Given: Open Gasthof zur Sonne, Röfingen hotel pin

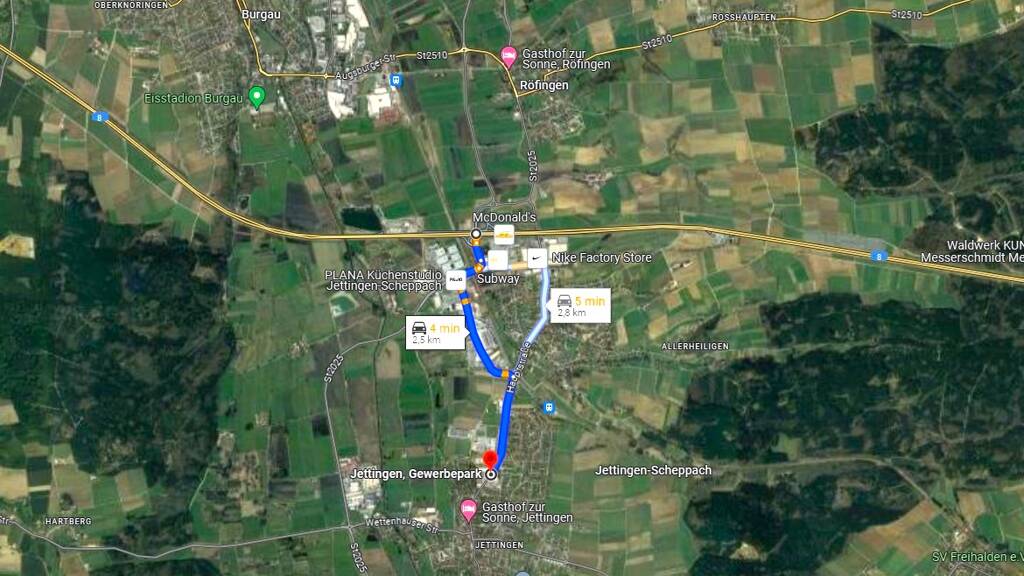Looking at the screenshot, I should (x=509, y=57).
